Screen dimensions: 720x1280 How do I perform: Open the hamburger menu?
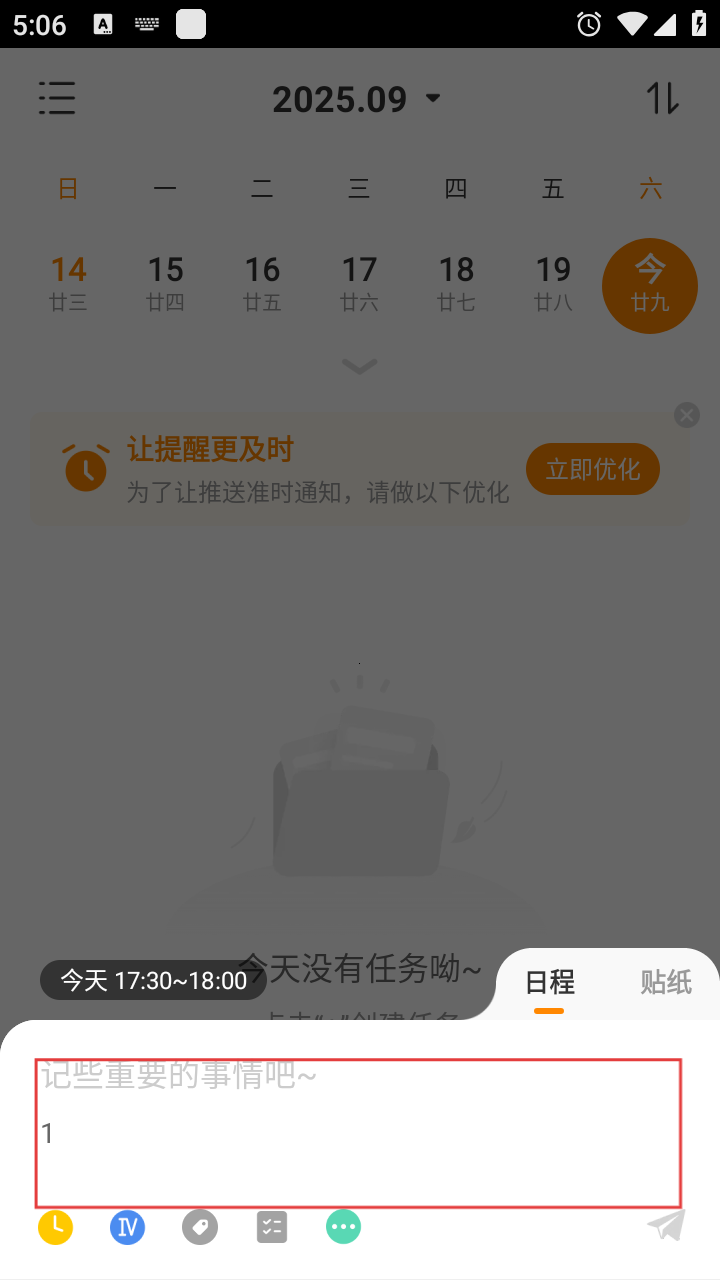coord(57,98)
